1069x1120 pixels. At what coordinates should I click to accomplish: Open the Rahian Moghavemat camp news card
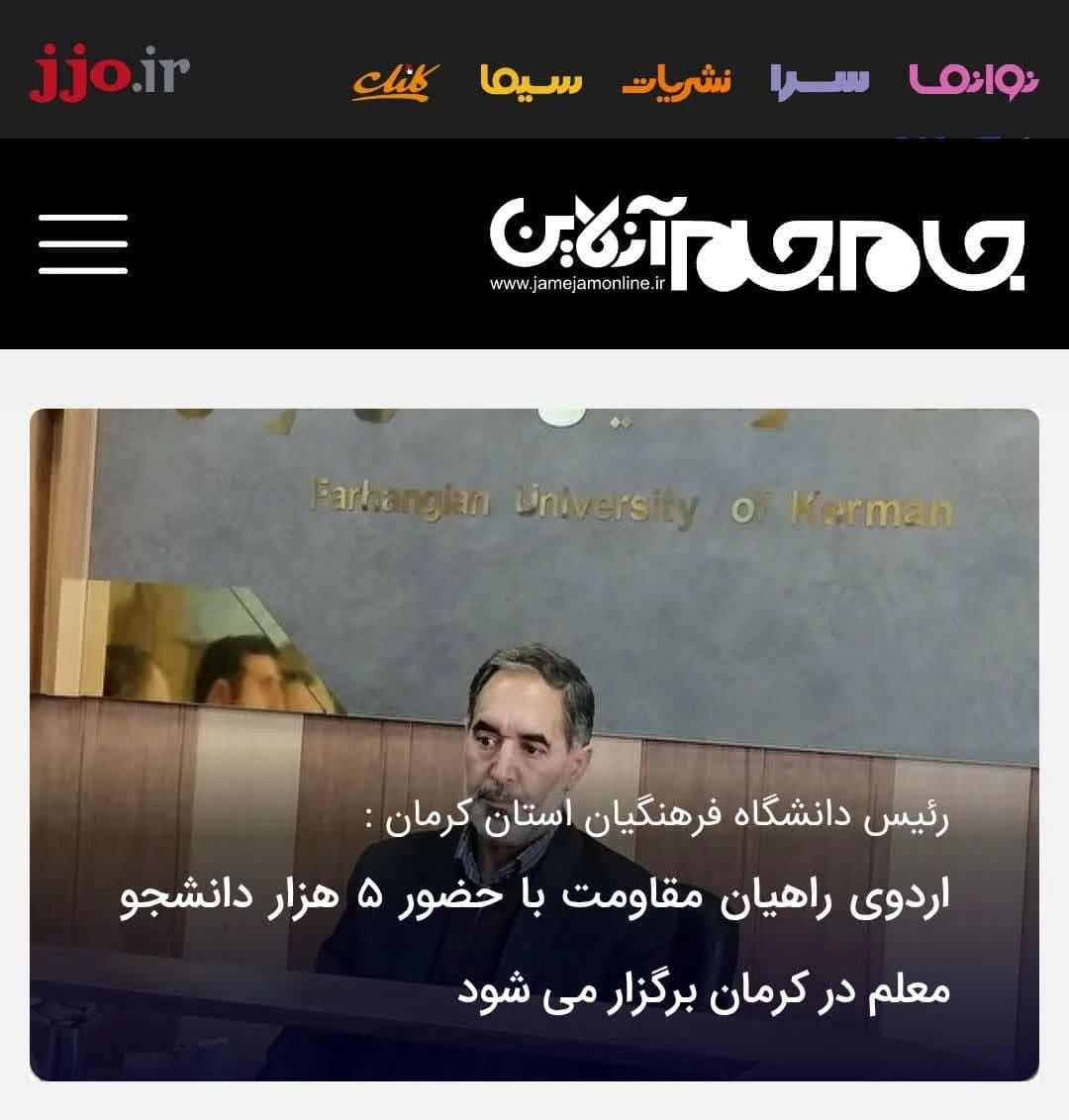click(534, 744)
